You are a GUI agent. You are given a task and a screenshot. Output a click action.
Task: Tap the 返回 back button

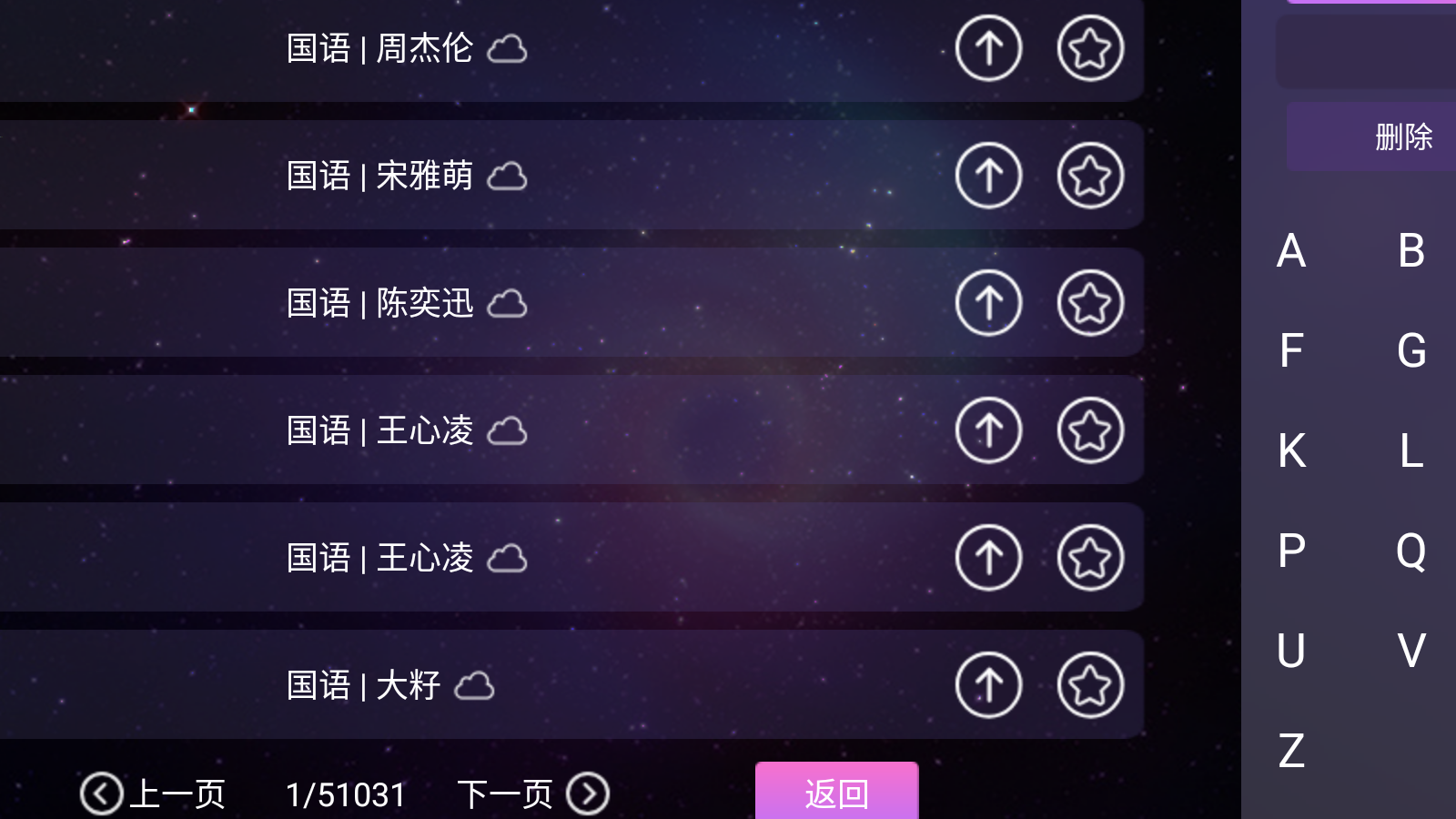[836, 792]
